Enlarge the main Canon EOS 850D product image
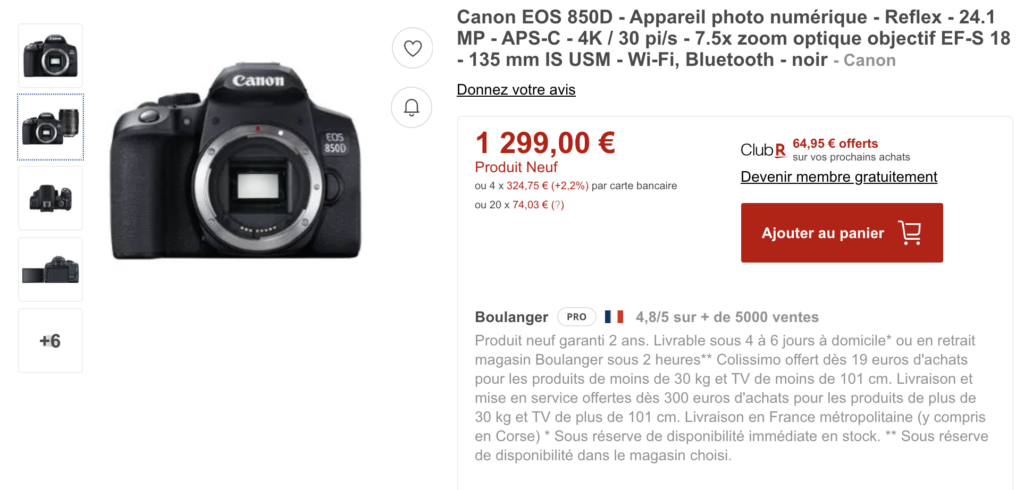The image size is (1024, 490). pos(238,163)
